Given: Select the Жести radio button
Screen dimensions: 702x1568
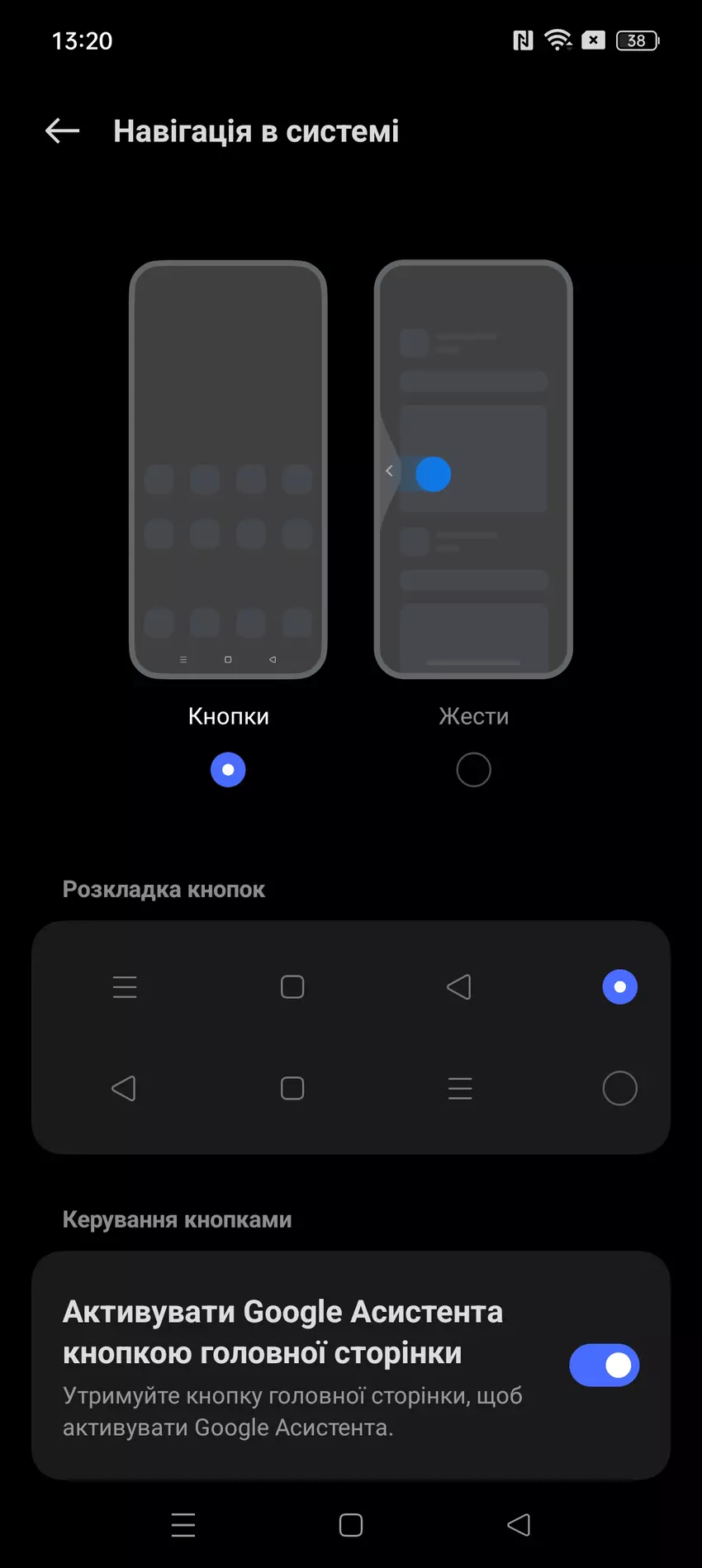Looking at the screenshot, I should [x=473, y=770].
